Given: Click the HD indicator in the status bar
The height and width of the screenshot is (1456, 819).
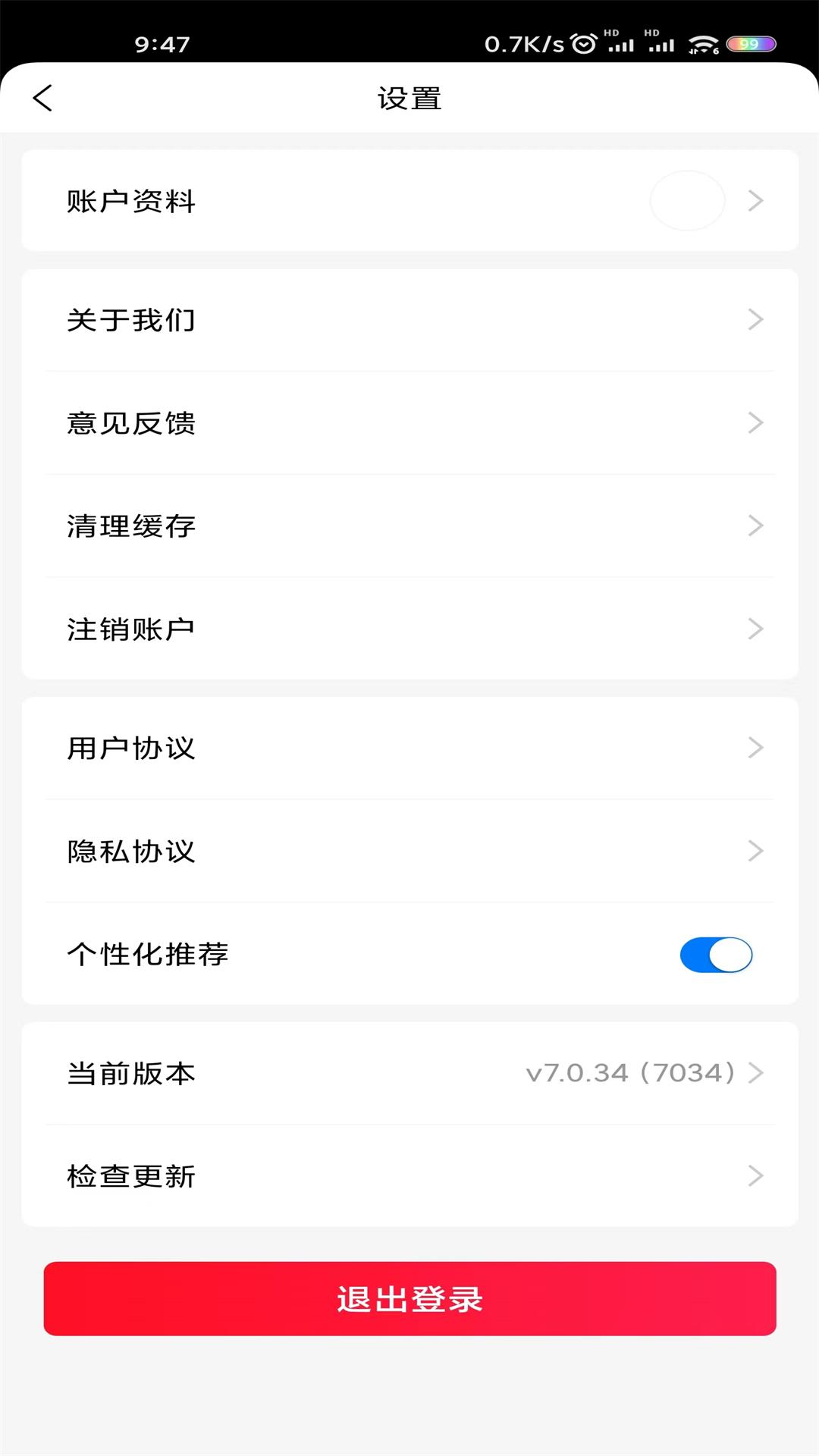Looking at the screenshot, I should pyautogui.click(x=611, y=32).
